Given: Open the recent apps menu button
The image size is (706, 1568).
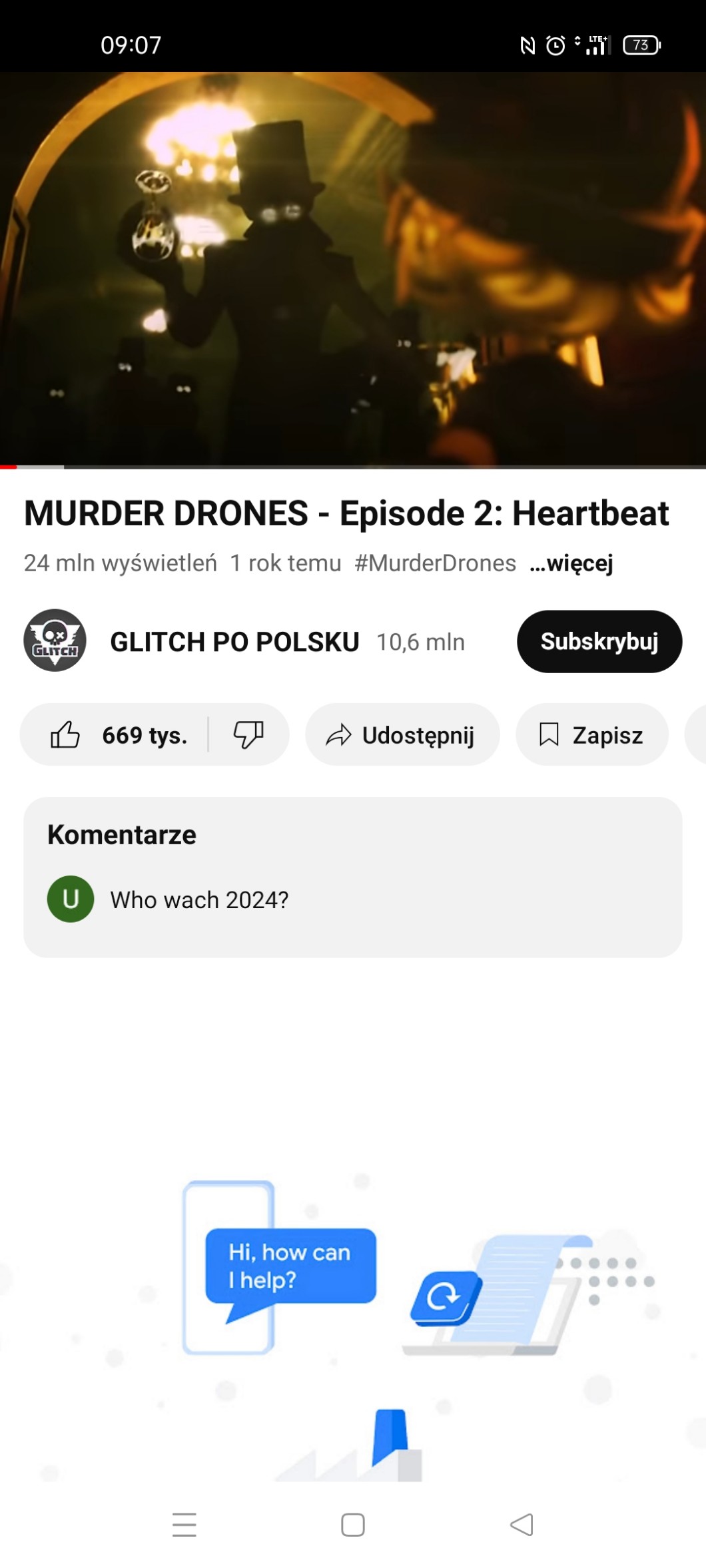Looking at the screenshot, I should pyautogui.click(x=184, y=1524).
